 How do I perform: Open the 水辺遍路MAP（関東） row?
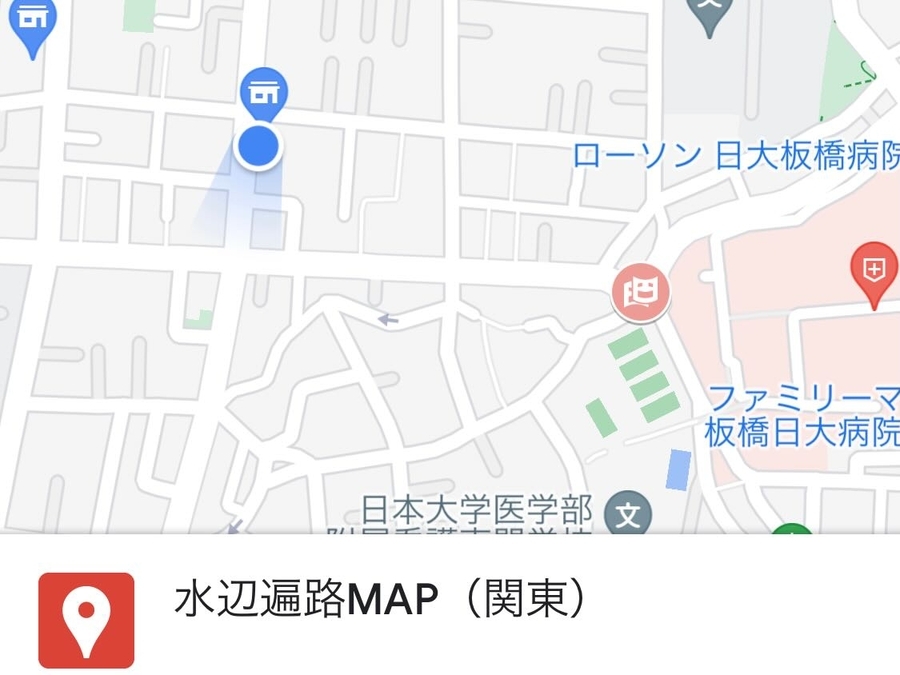tap(380, 601)
